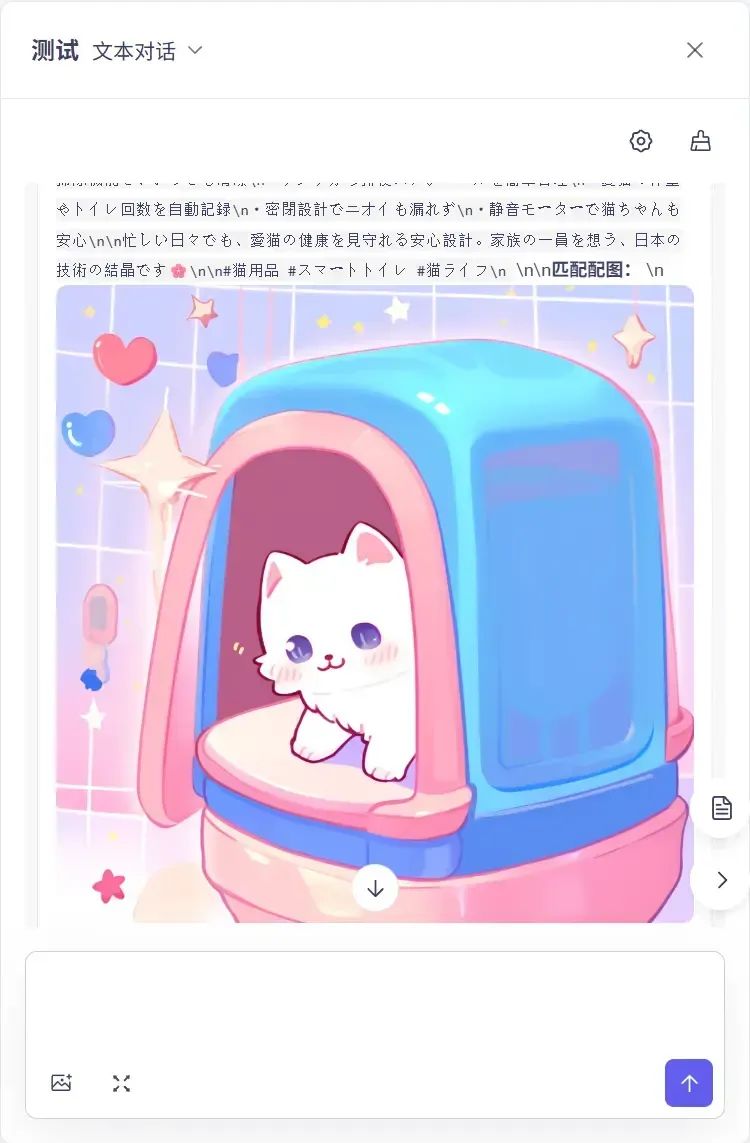Expand the input box to fullscreen
The width and height of the screenshot is (750, 1143).
pos(121,1083)
